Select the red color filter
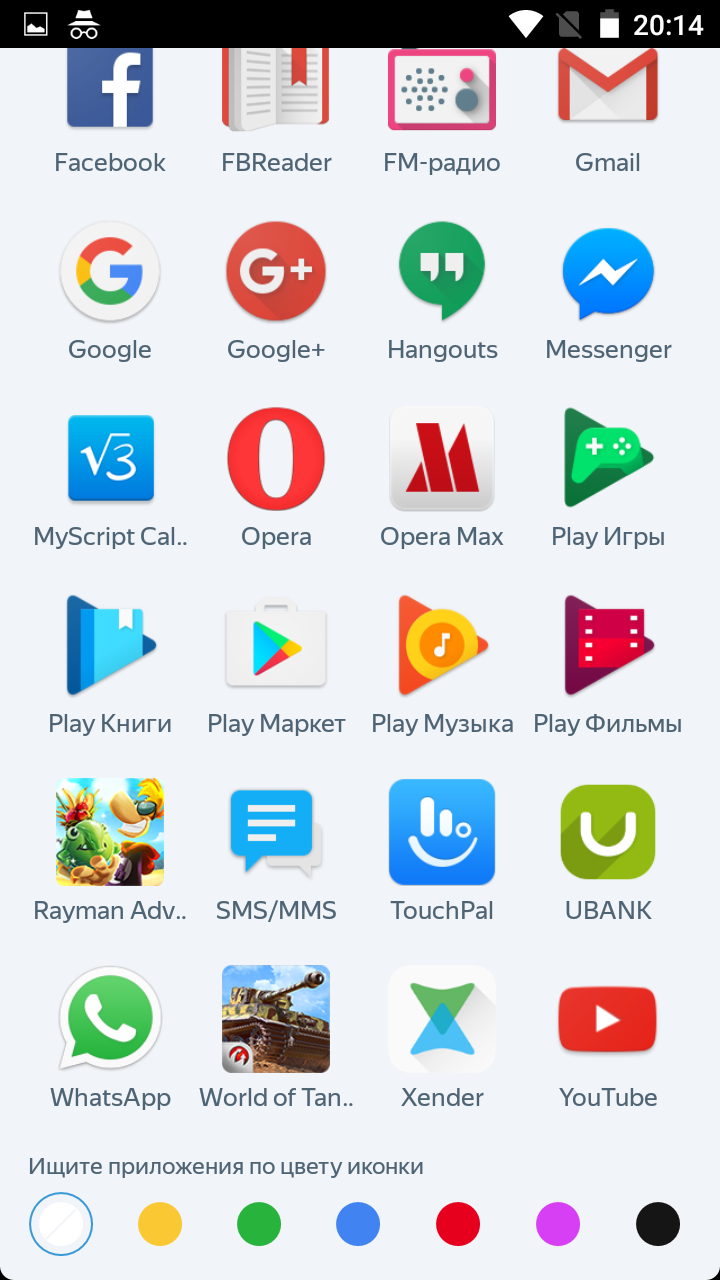The height and width of the screenshot is (1280, 720). click(x=458, y=1224)
